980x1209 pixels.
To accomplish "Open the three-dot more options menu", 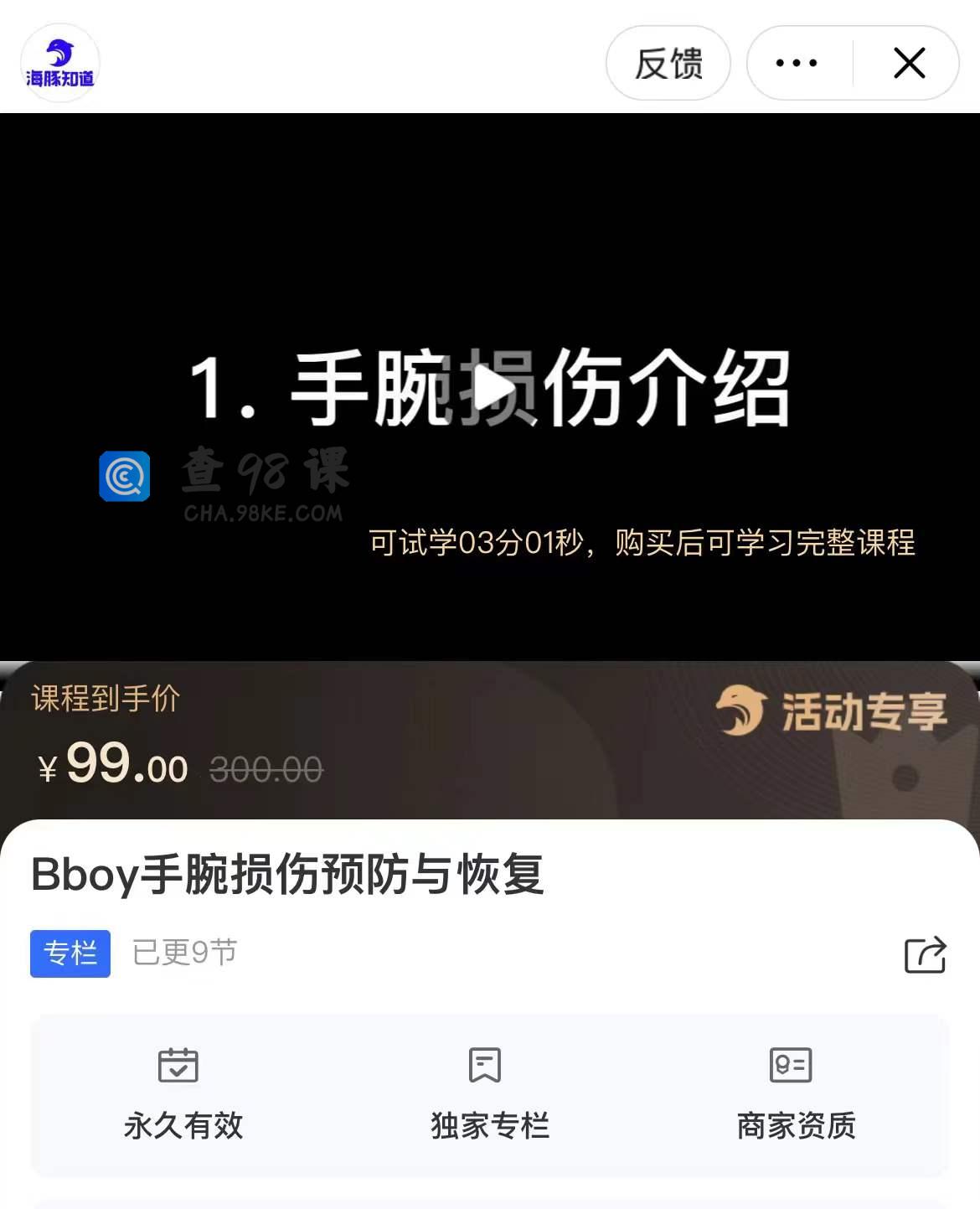I will pyautogui.click(x=797, y=63).
